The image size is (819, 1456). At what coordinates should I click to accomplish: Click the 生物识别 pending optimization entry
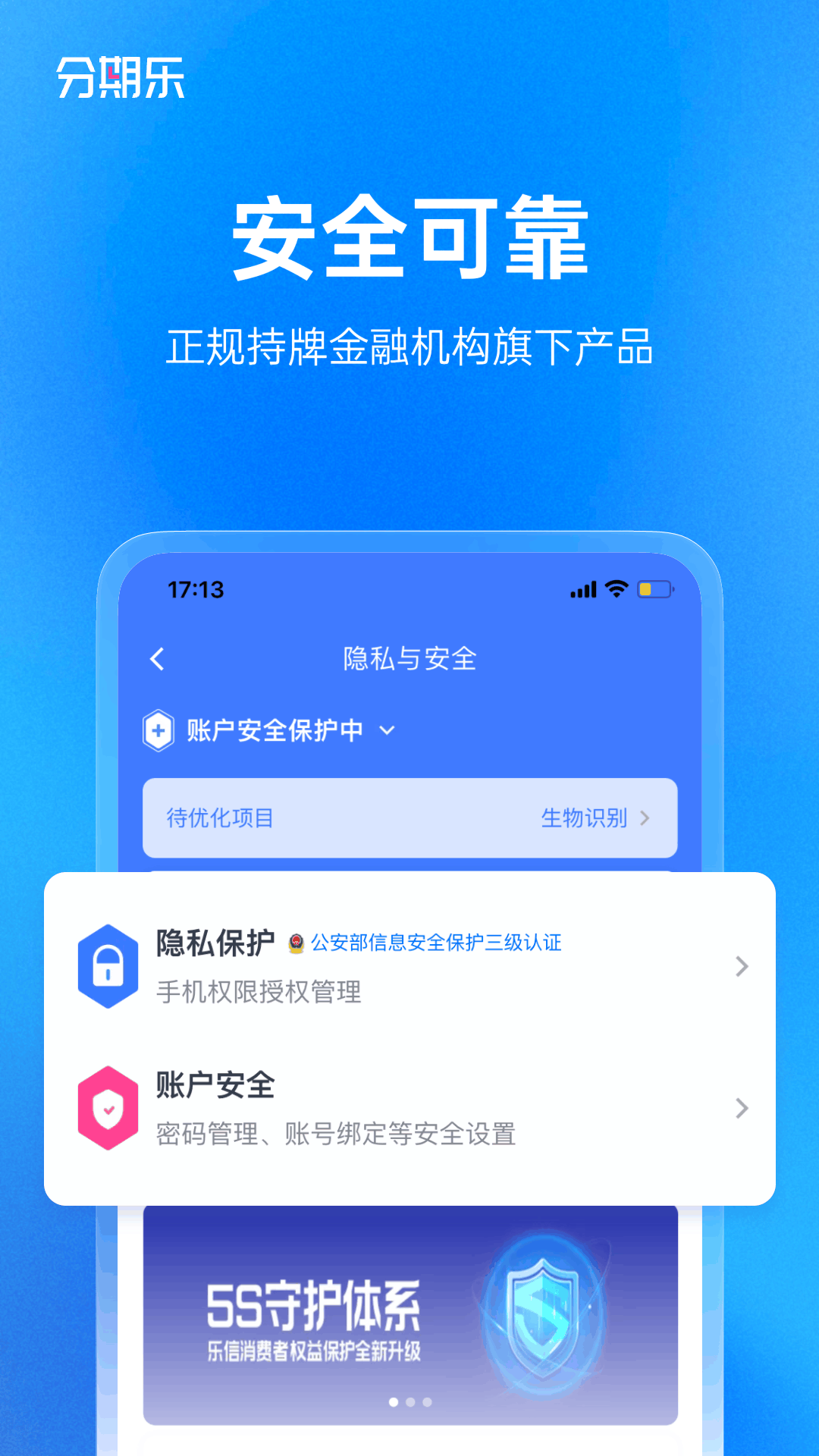[x=584, y=819]
